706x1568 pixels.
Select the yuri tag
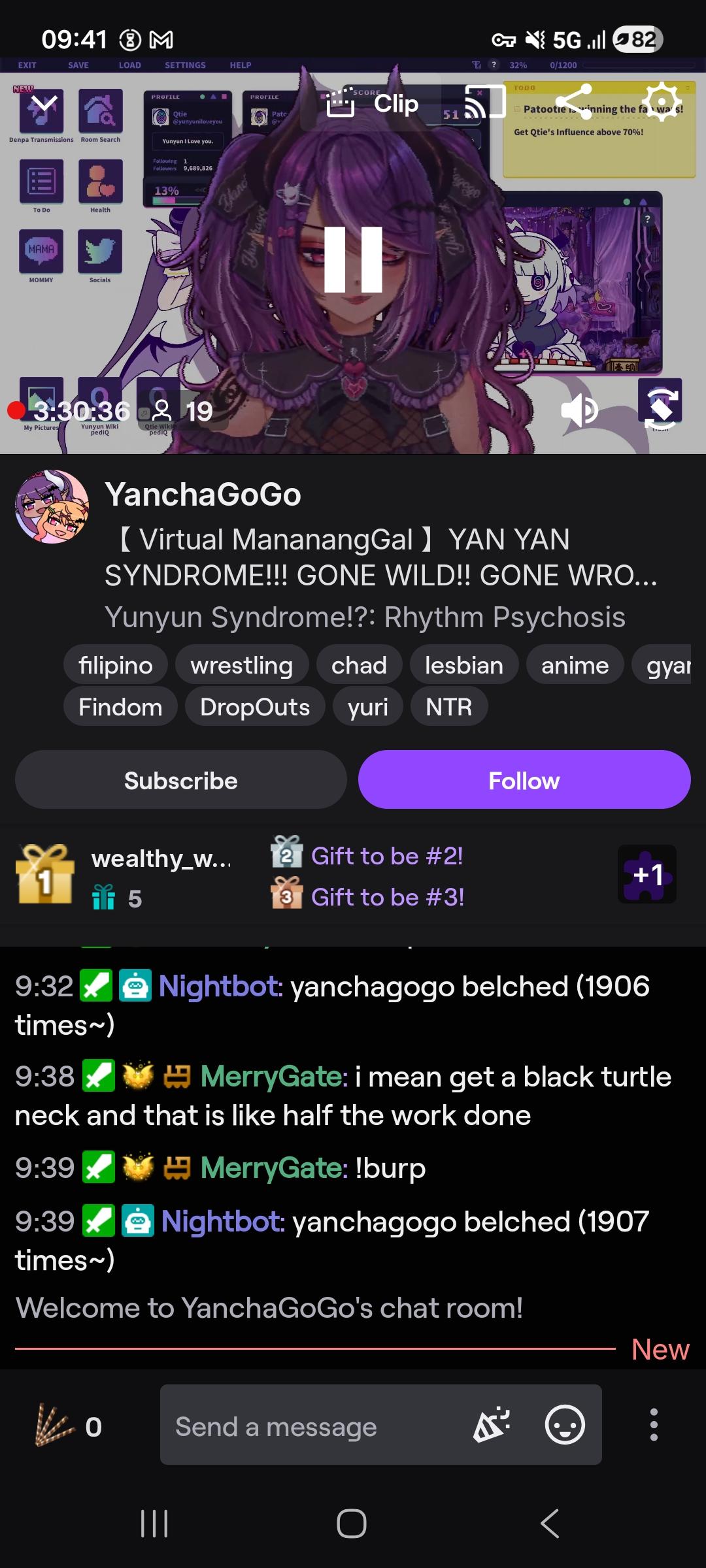click(x=367, y=707)
